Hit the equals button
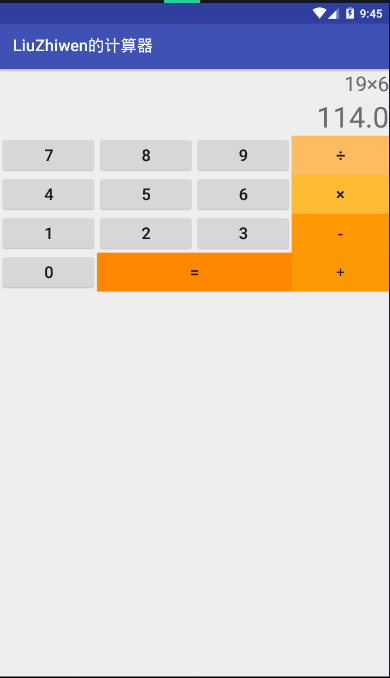Image resolution: width=390 pixels, height=678 pixels. 195,272
